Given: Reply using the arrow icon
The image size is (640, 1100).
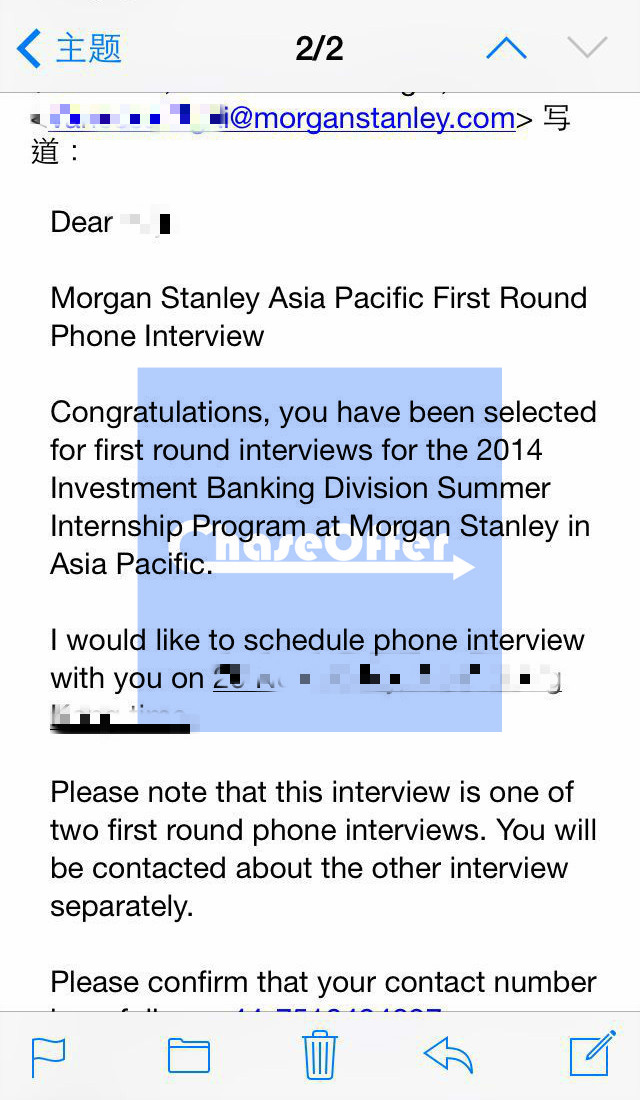Looking at the screenshot, I should (x=449, y=1054).
